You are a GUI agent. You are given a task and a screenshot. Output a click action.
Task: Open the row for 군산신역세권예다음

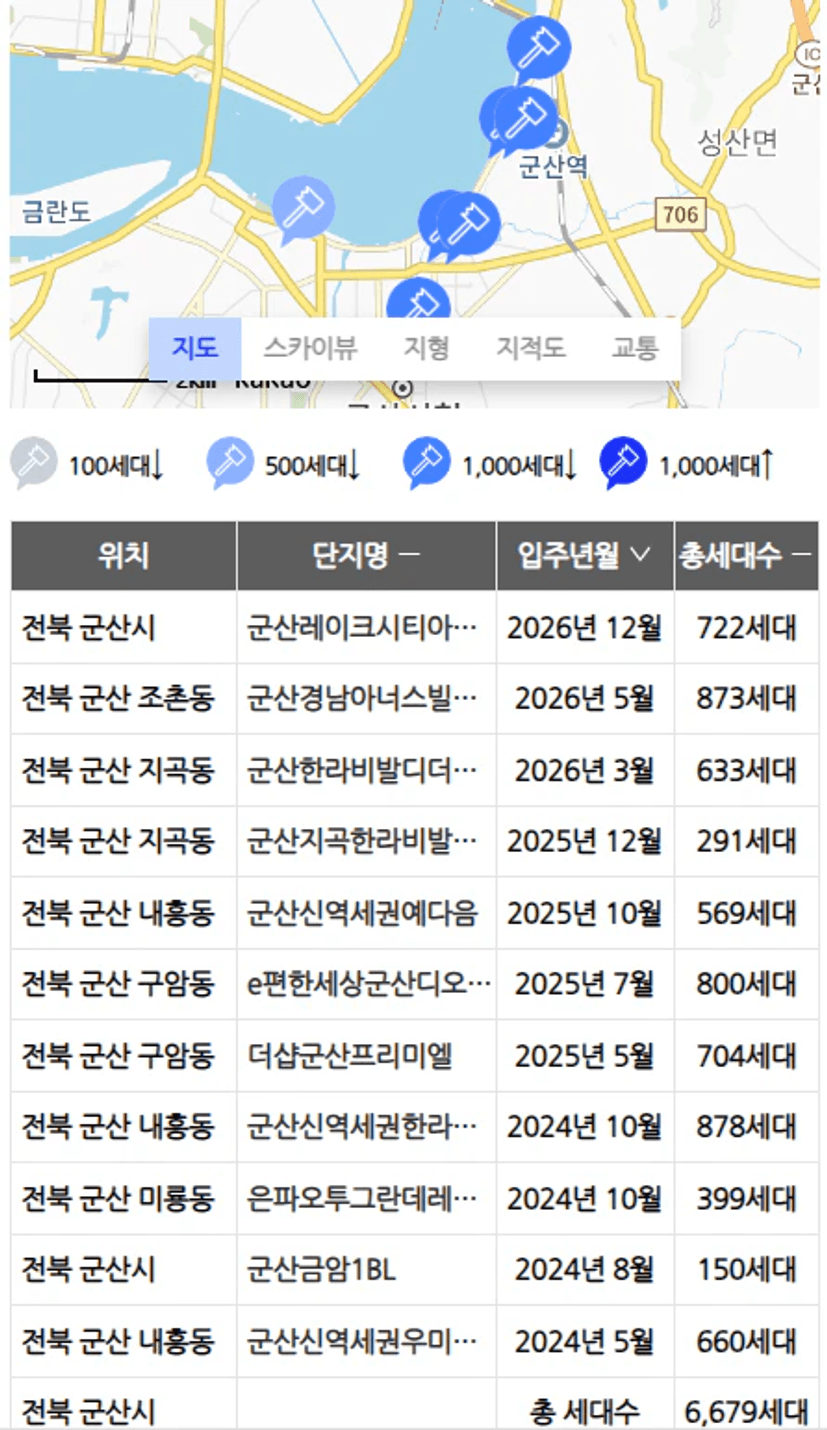414,913
